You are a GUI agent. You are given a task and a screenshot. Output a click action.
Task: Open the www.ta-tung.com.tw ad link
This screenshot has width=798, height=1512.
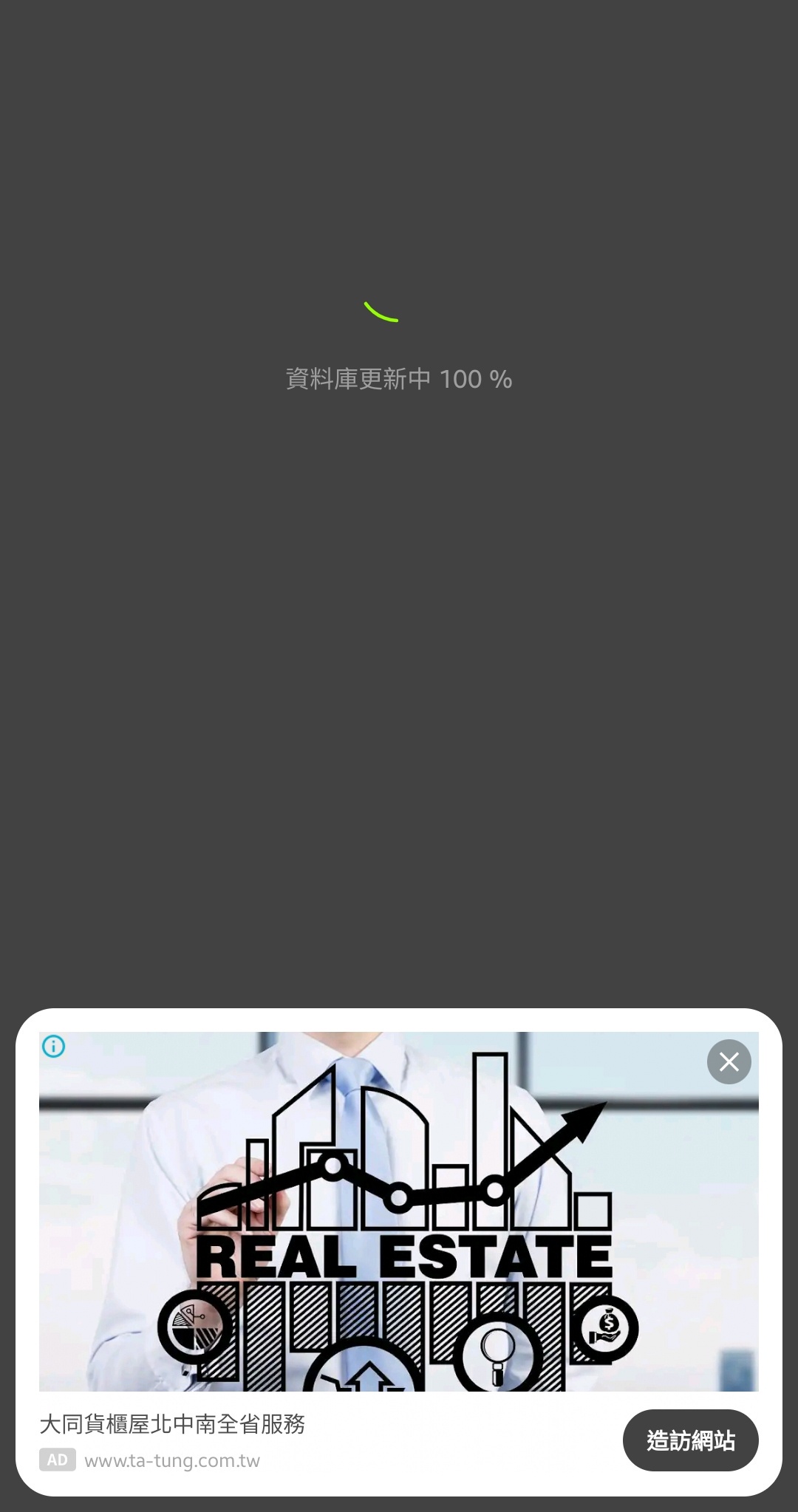172,1460
